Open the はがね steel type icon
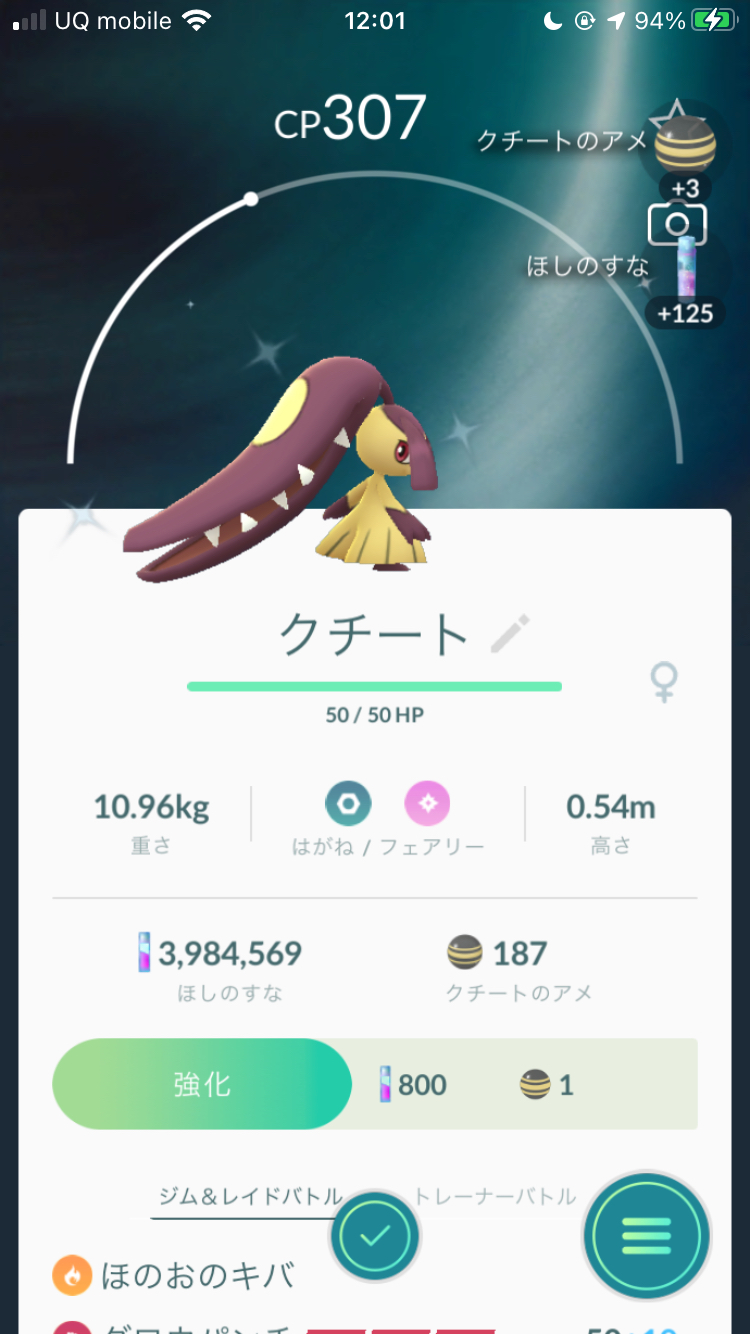Screen dimensions: 750x1334 pos(348,803)
